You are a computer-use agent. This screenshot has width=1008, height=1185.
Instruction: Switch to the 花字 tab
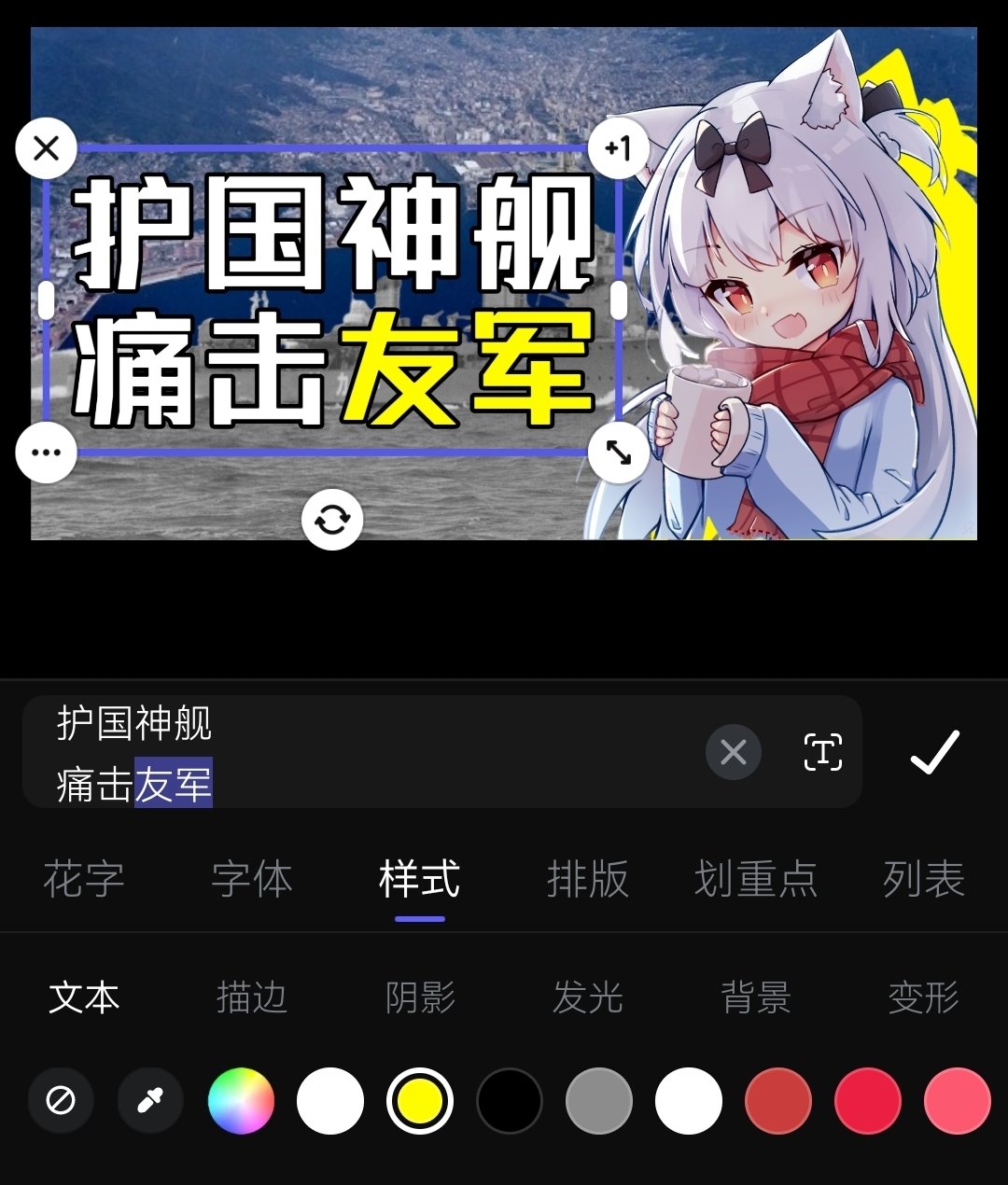click(84, 879)
